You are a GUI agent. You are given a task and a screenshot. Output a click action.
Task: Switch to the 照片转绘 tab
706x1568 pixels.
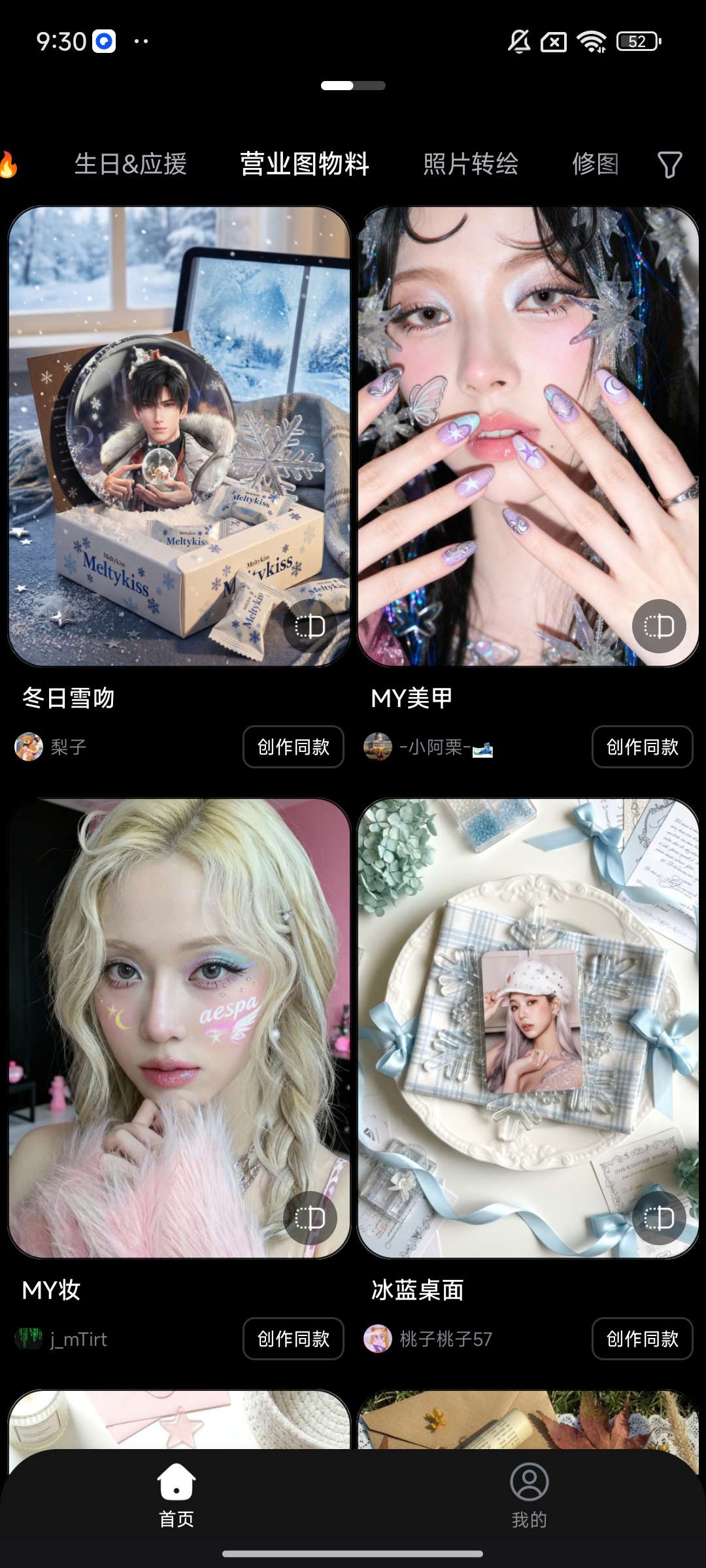coord(471,164)
